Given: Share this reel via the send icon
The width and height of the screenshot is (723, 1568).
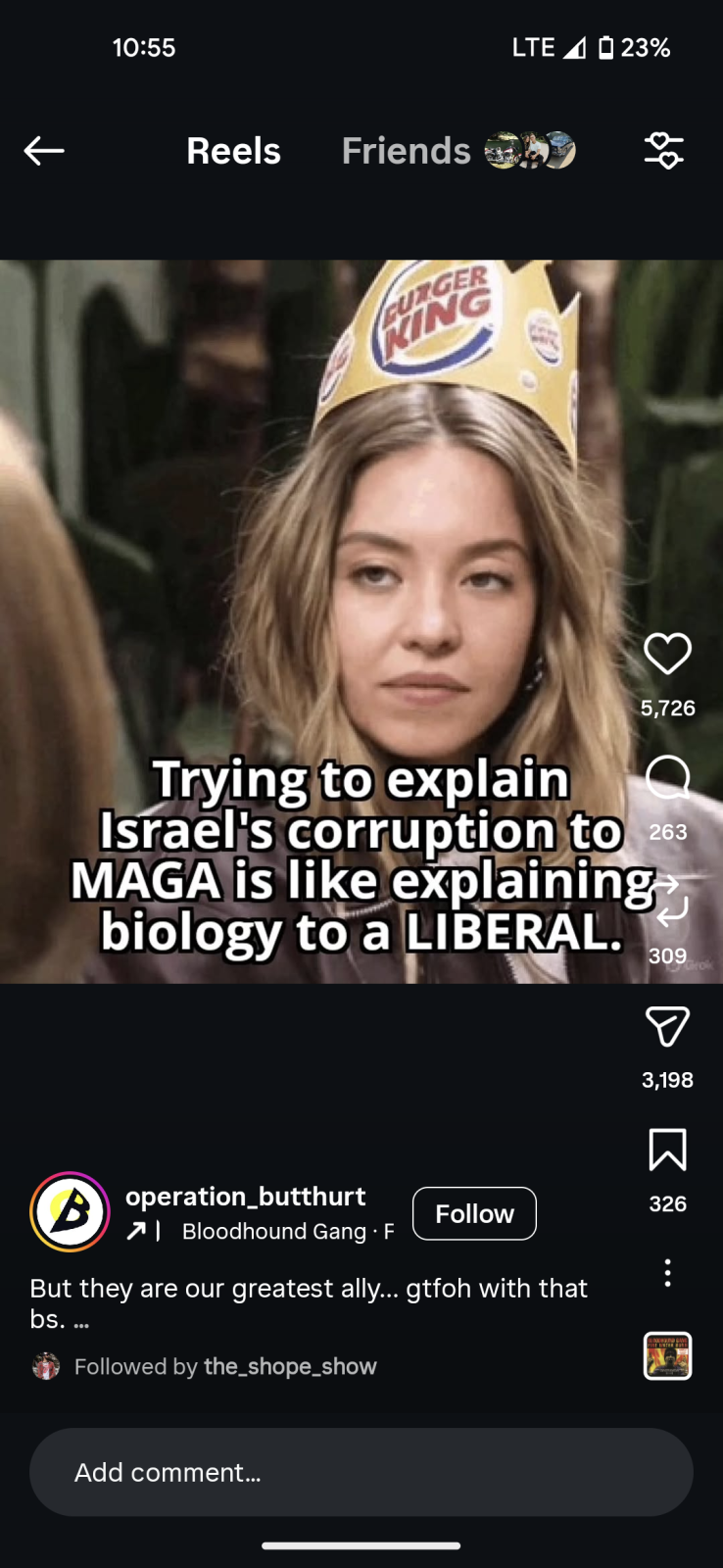Looking at the screenshot, I should (x=667, y=1026).
